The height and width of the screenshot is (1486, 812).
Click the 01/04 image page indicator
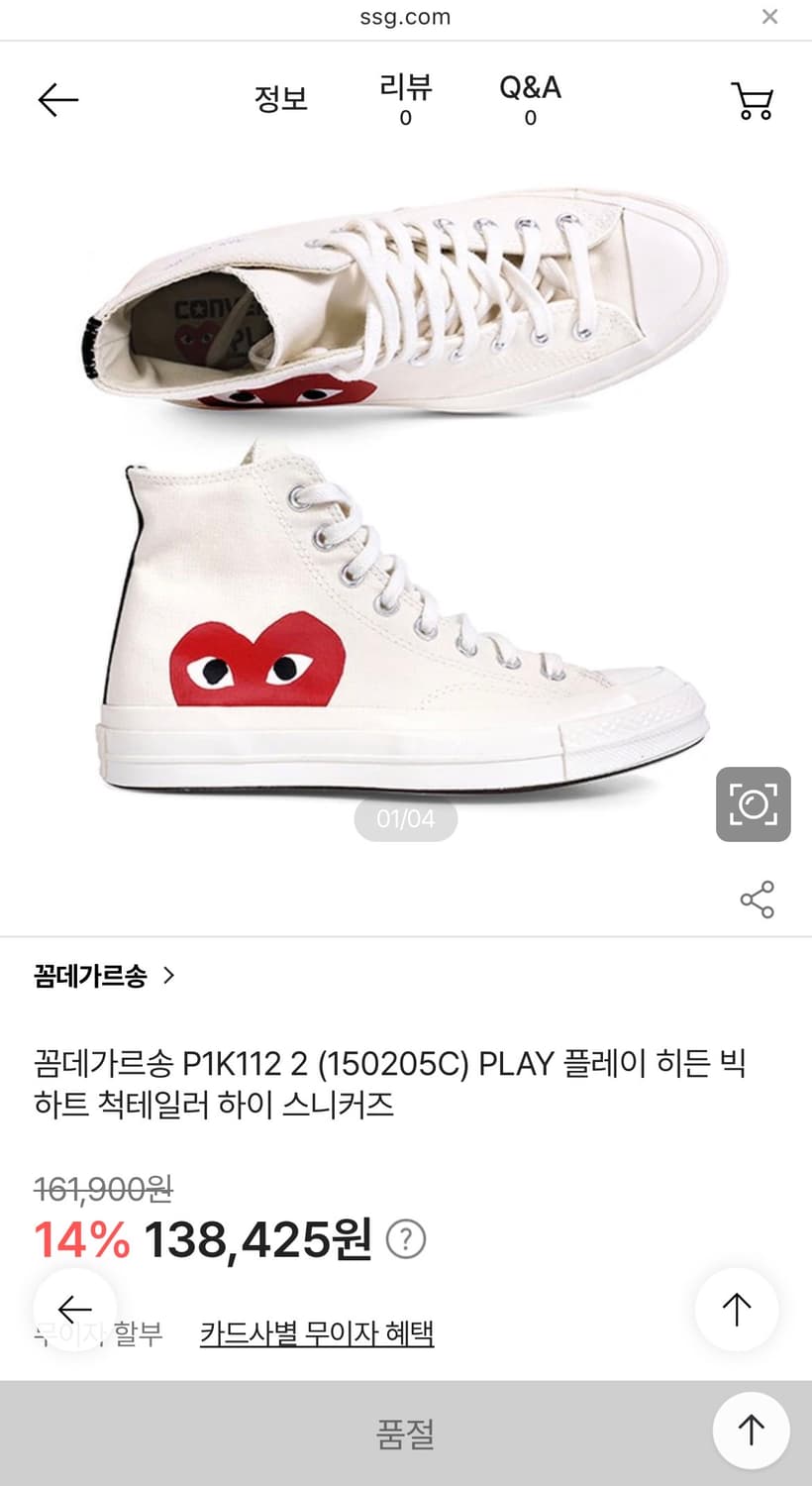pos(406,819)
